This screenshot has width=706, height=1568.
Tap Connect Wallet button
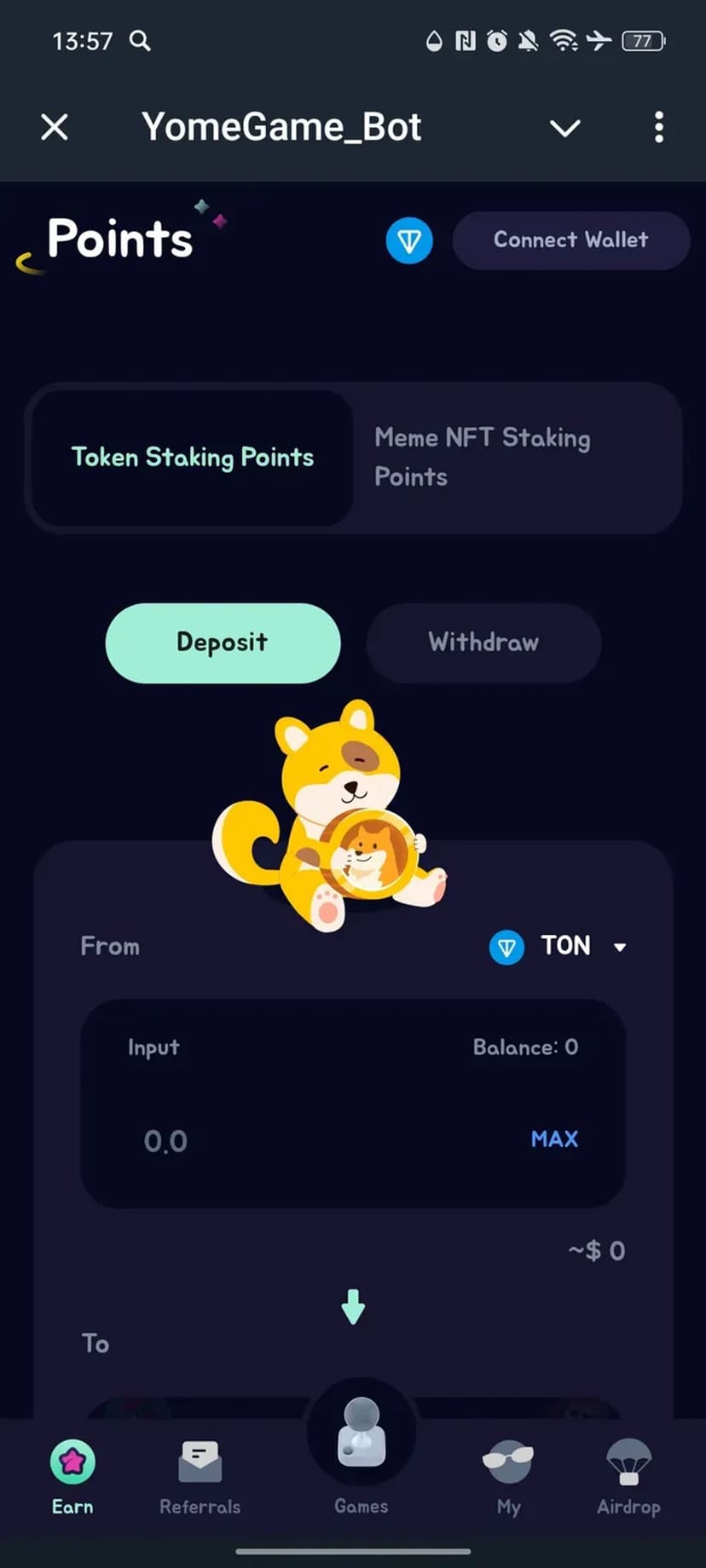click(570, 240)
